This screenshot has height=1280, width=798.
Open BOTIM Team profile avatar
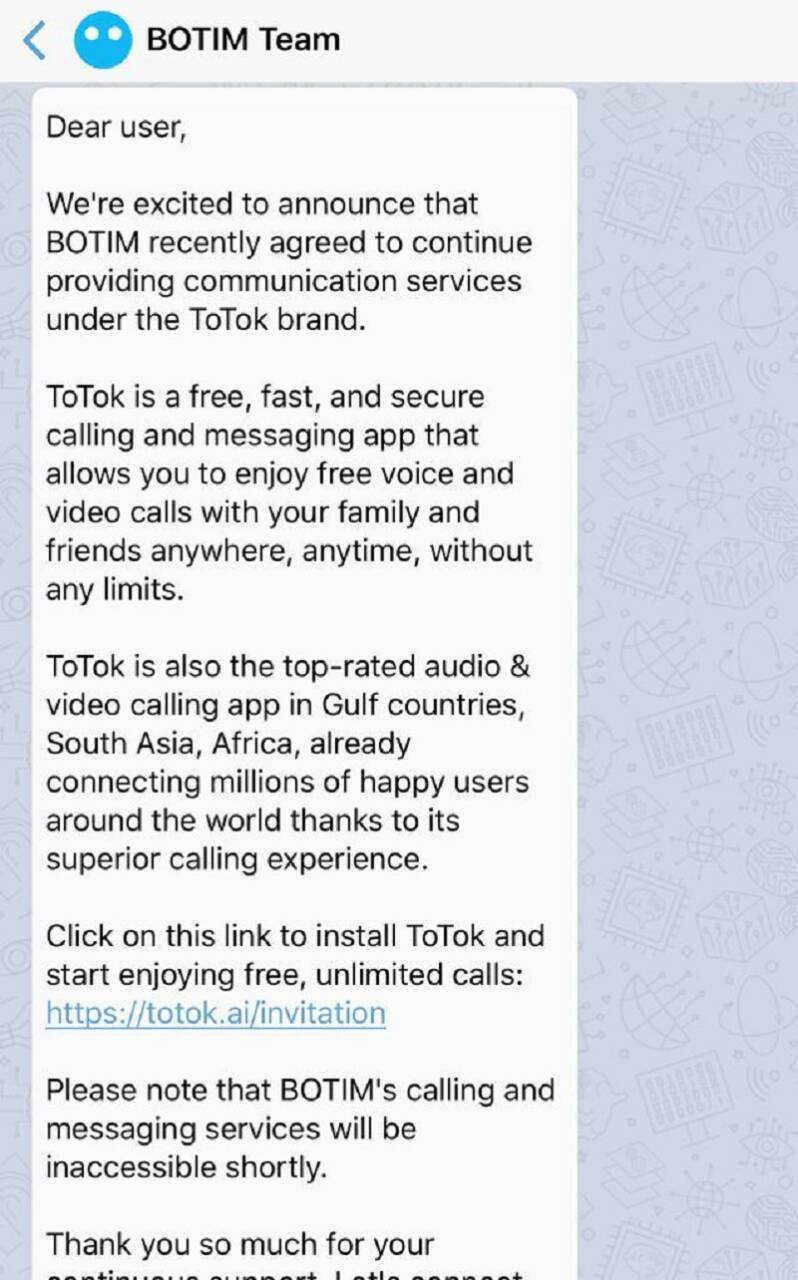pyautogui.click(x=103, y=41)
